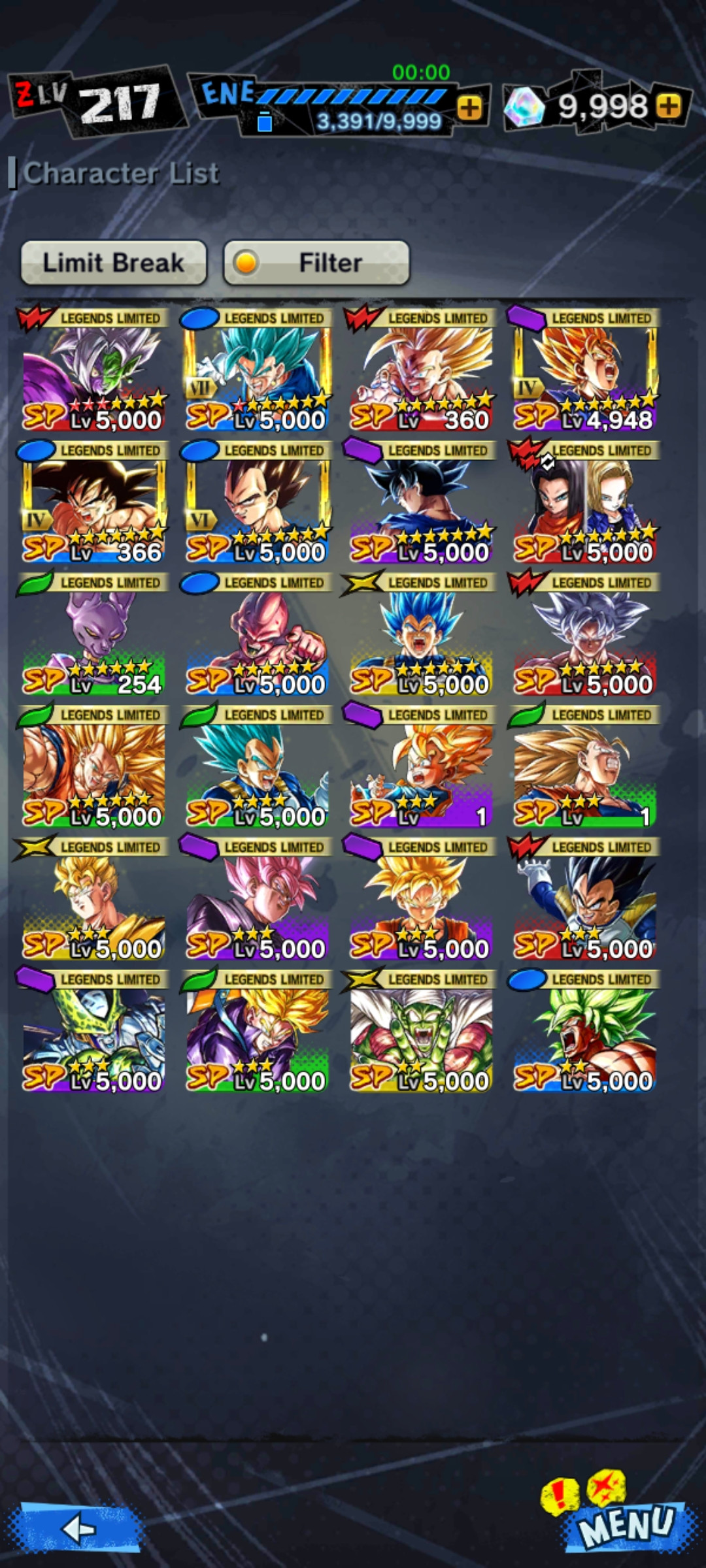Select the pink Kid Buu card
The image size is (706, 1568).
[256, 634]
